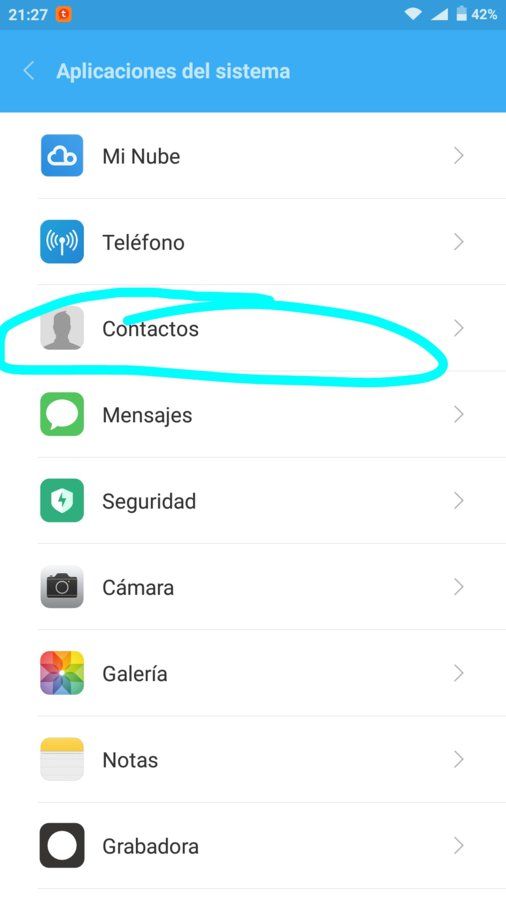This screenshot has width=506, height=900.
Task: Open Cámara settings
Action: click(x=253, y=587)
